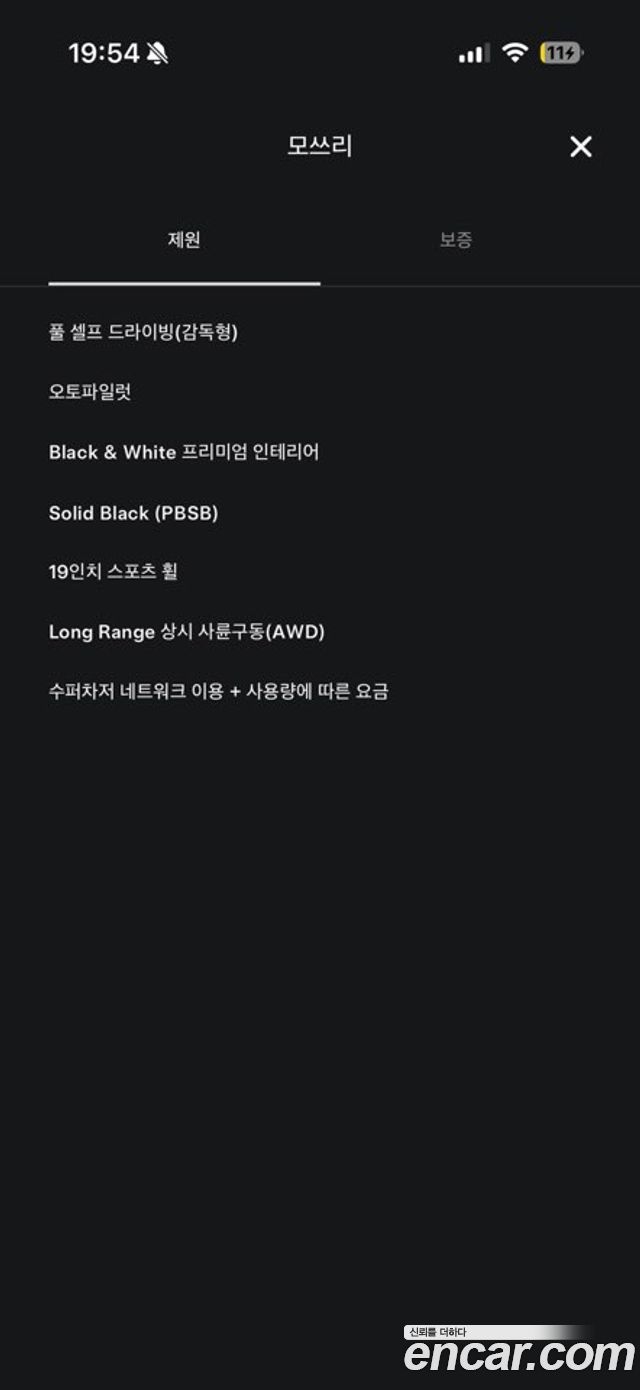
Task: Switch to the 보증 tab
Action: [x=456, y=240]
